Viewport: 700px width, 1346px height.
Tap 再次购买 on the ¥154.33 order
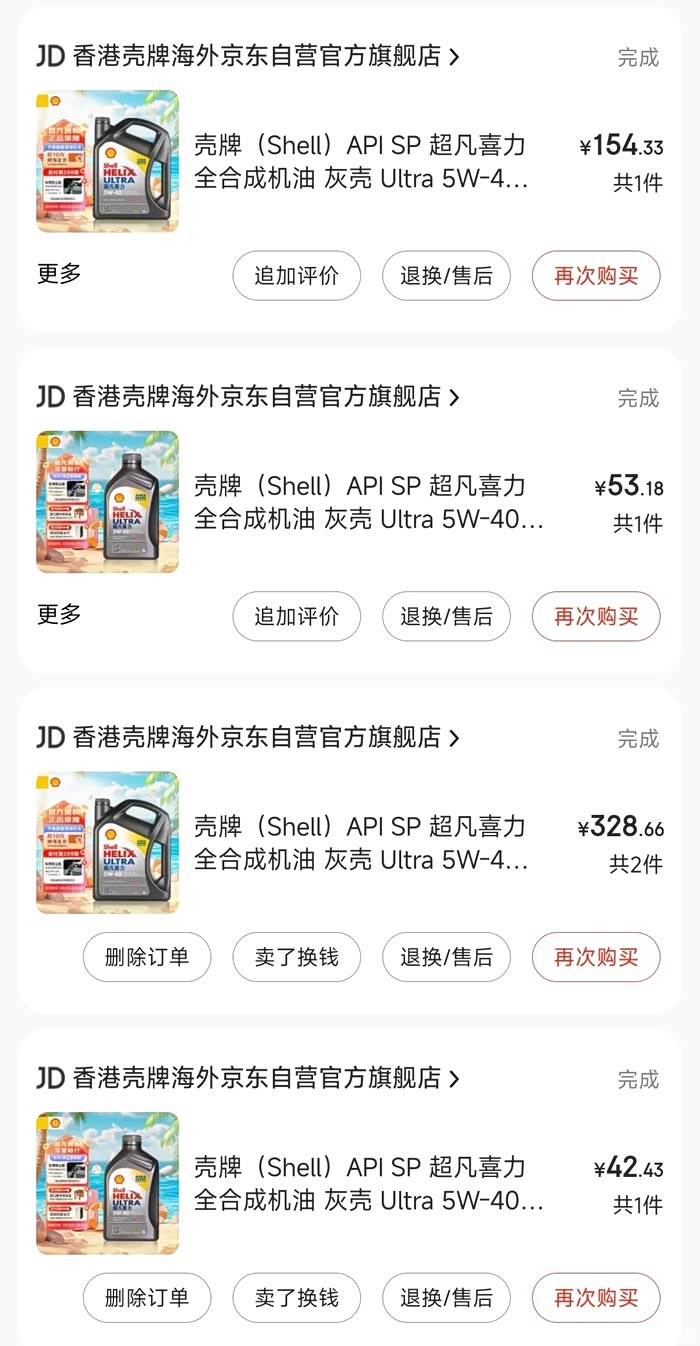(x=596, y=276)
